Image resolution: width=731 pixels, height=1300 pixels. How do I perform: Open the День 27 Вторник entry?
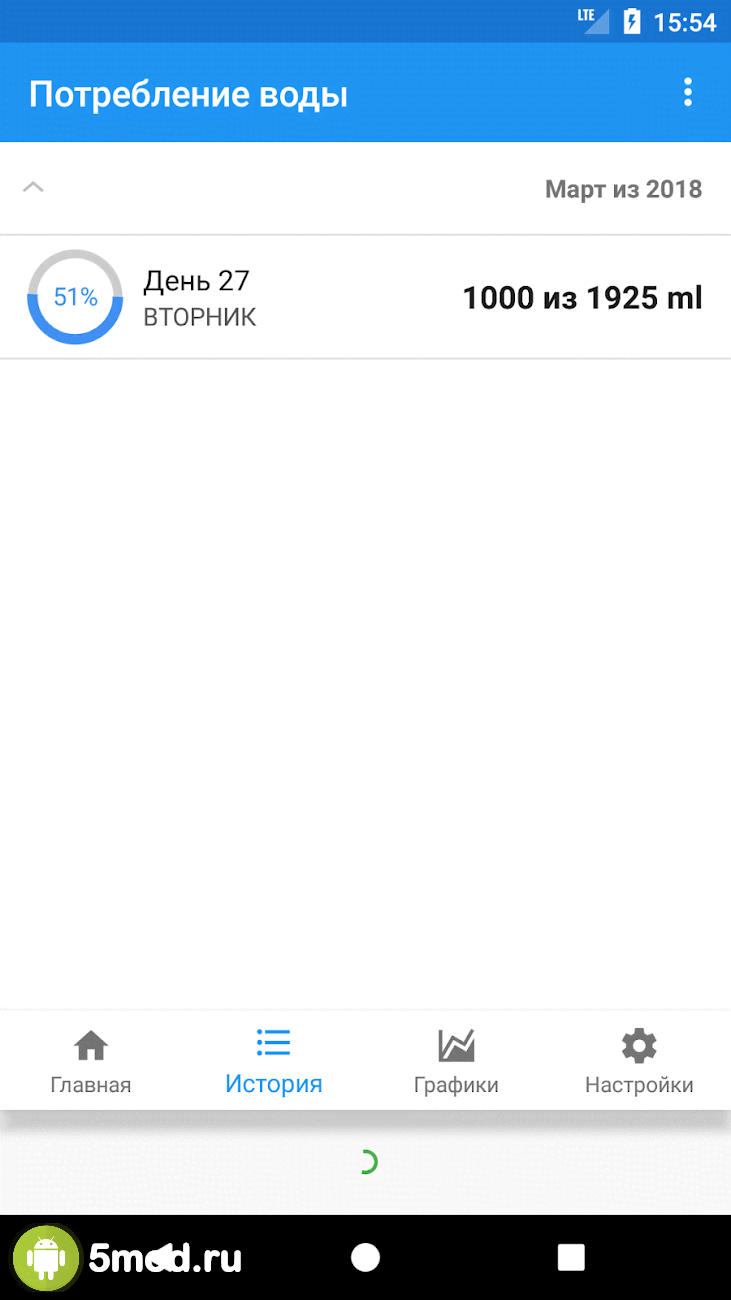click(365, 297)
